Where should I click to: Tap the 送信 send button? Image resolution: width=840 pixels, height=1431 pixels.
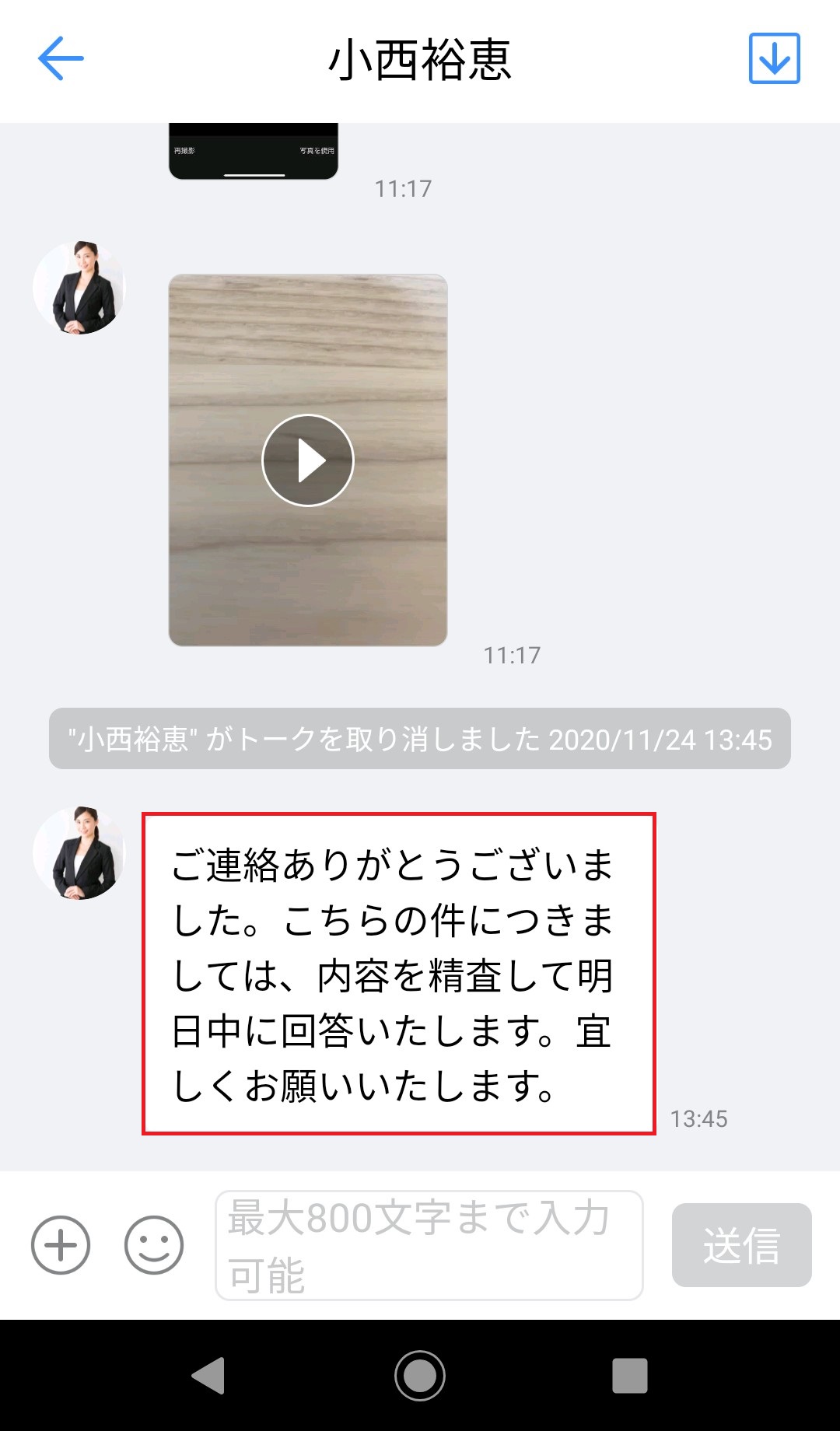(x=741, y=1244)
